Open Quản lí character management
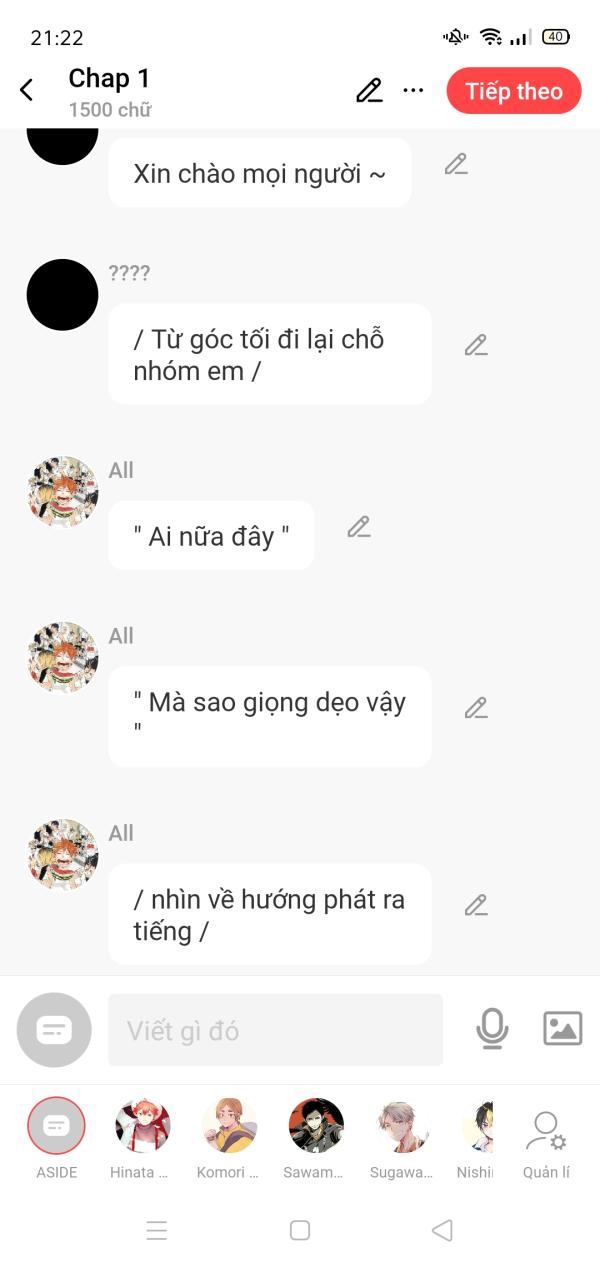This screenshot has height=1267, width=600. (546, 1138)
